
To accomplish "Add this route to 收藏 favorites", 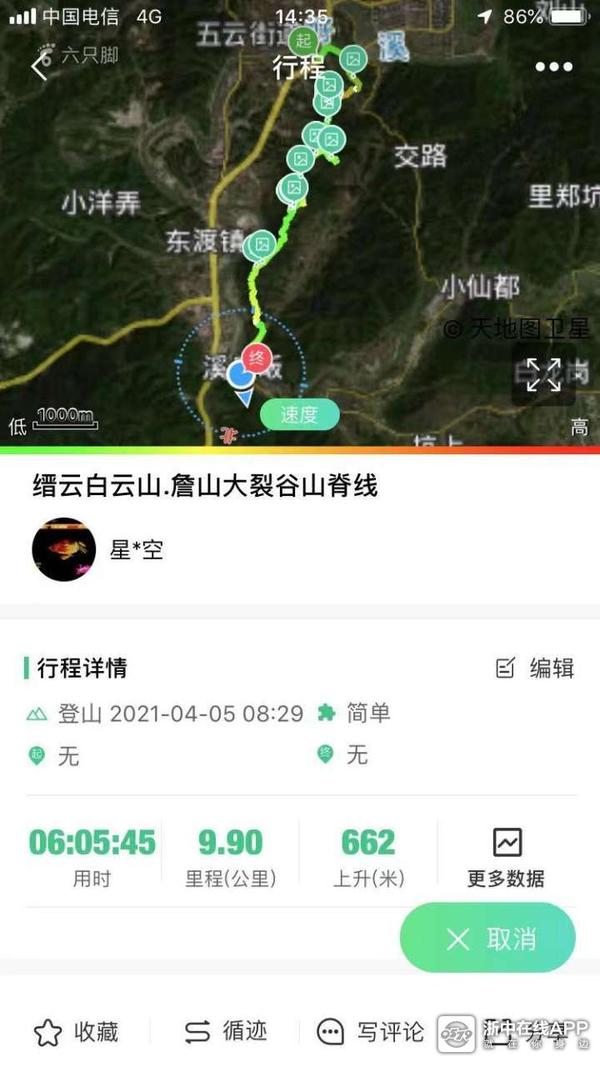I will pos(77,1031).
